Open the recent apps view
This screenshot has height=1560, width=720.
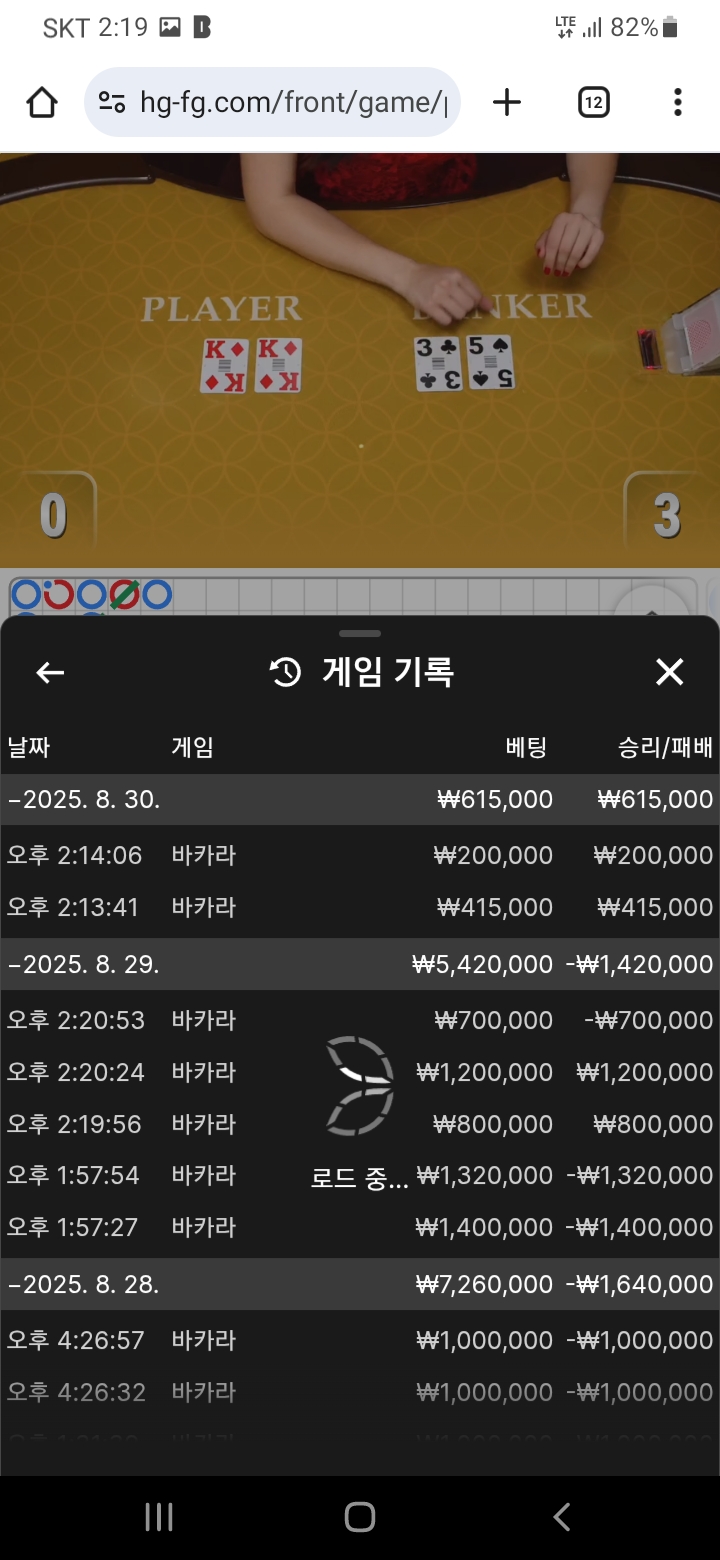(x=159, y=1517)
